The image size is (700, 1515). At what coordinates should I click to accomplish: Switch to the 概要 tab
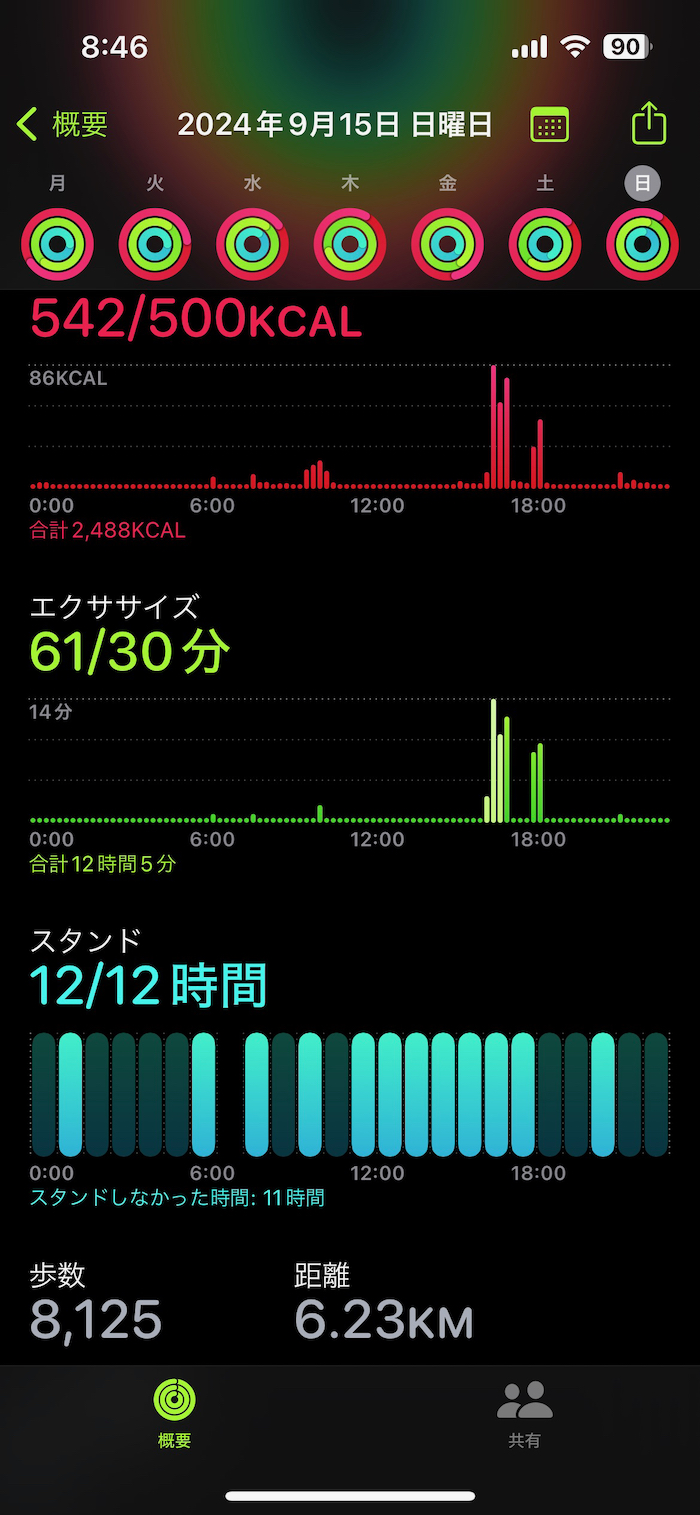coord(175,1412)
